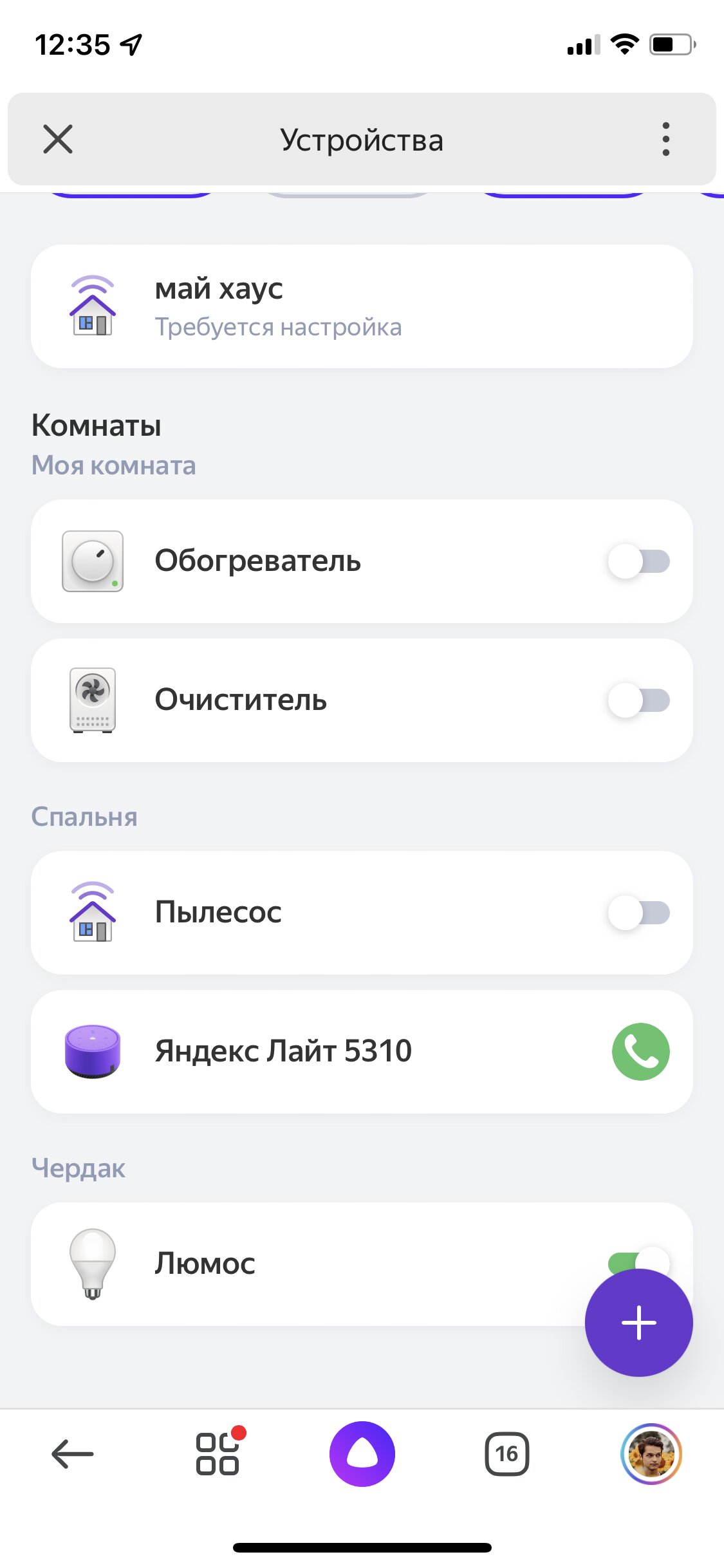Turn on the Обогреватель switch

[x=639, y=561]
